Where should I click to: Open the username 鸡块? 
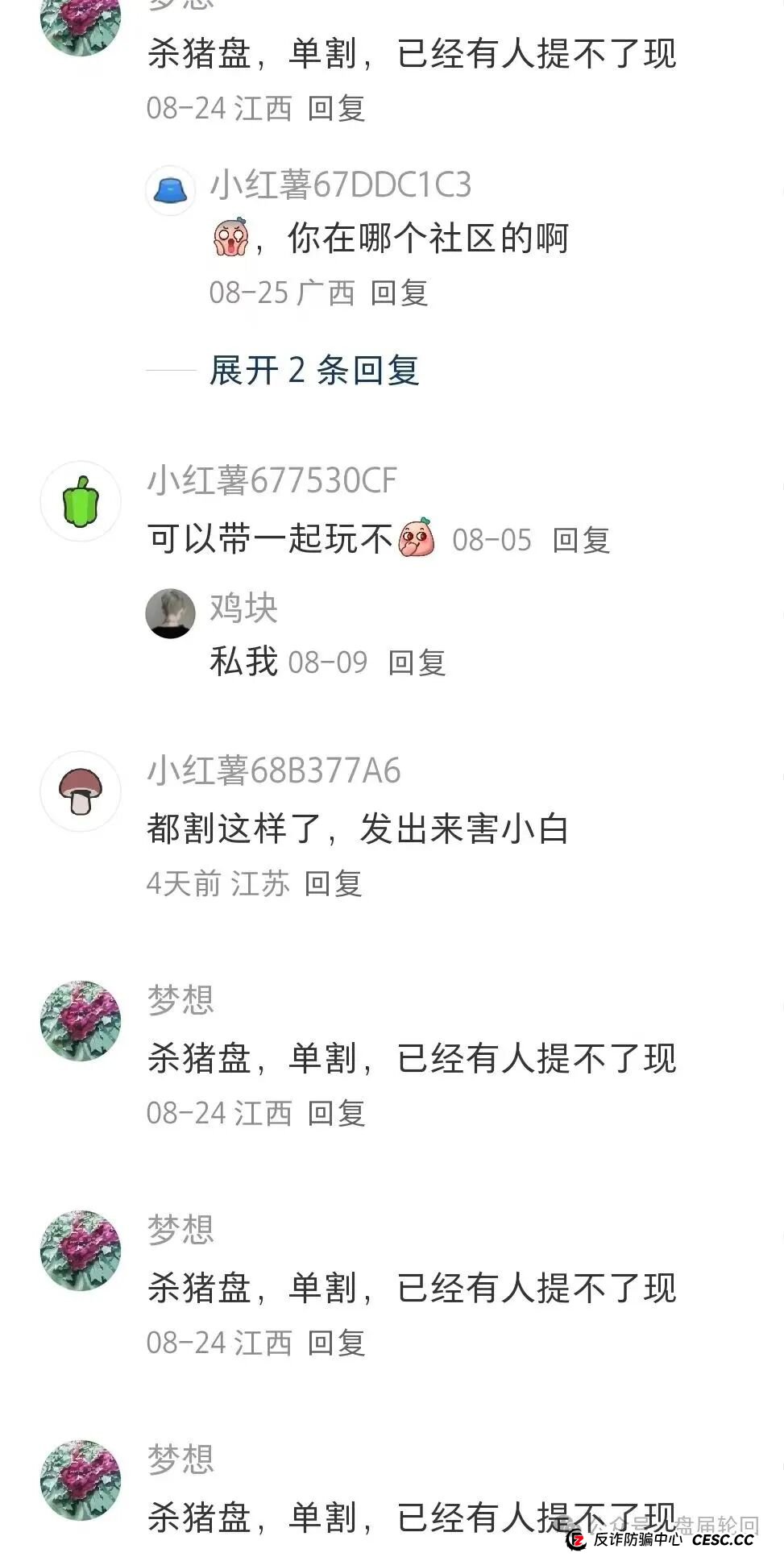[x=243, y=608]
